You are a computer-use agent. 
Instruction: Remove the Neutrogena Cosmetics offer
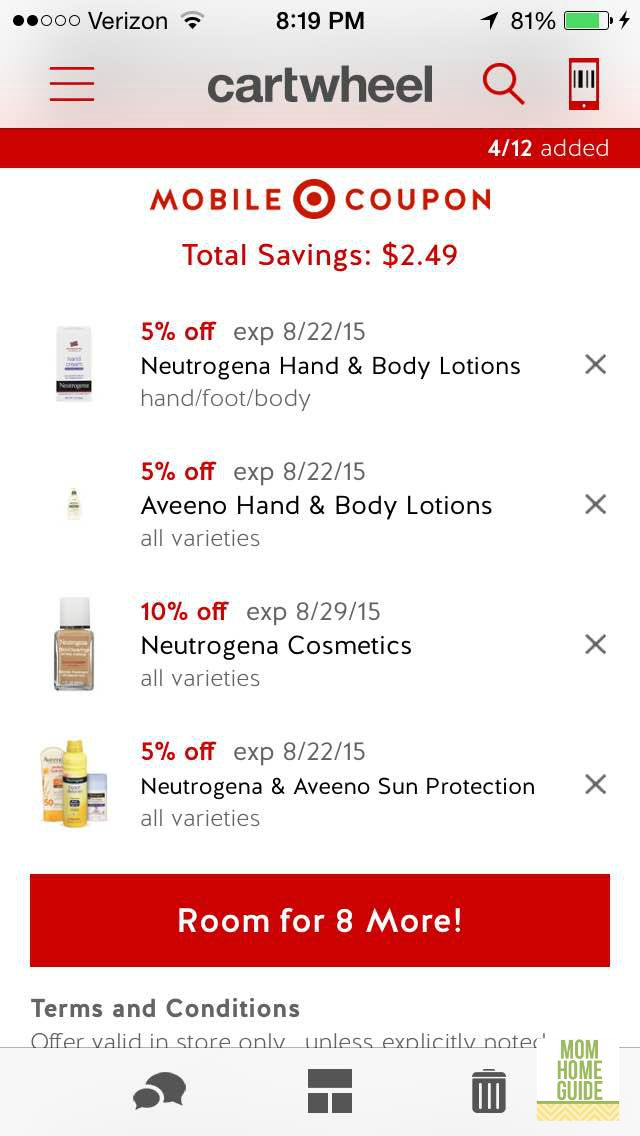coord(595,644)
